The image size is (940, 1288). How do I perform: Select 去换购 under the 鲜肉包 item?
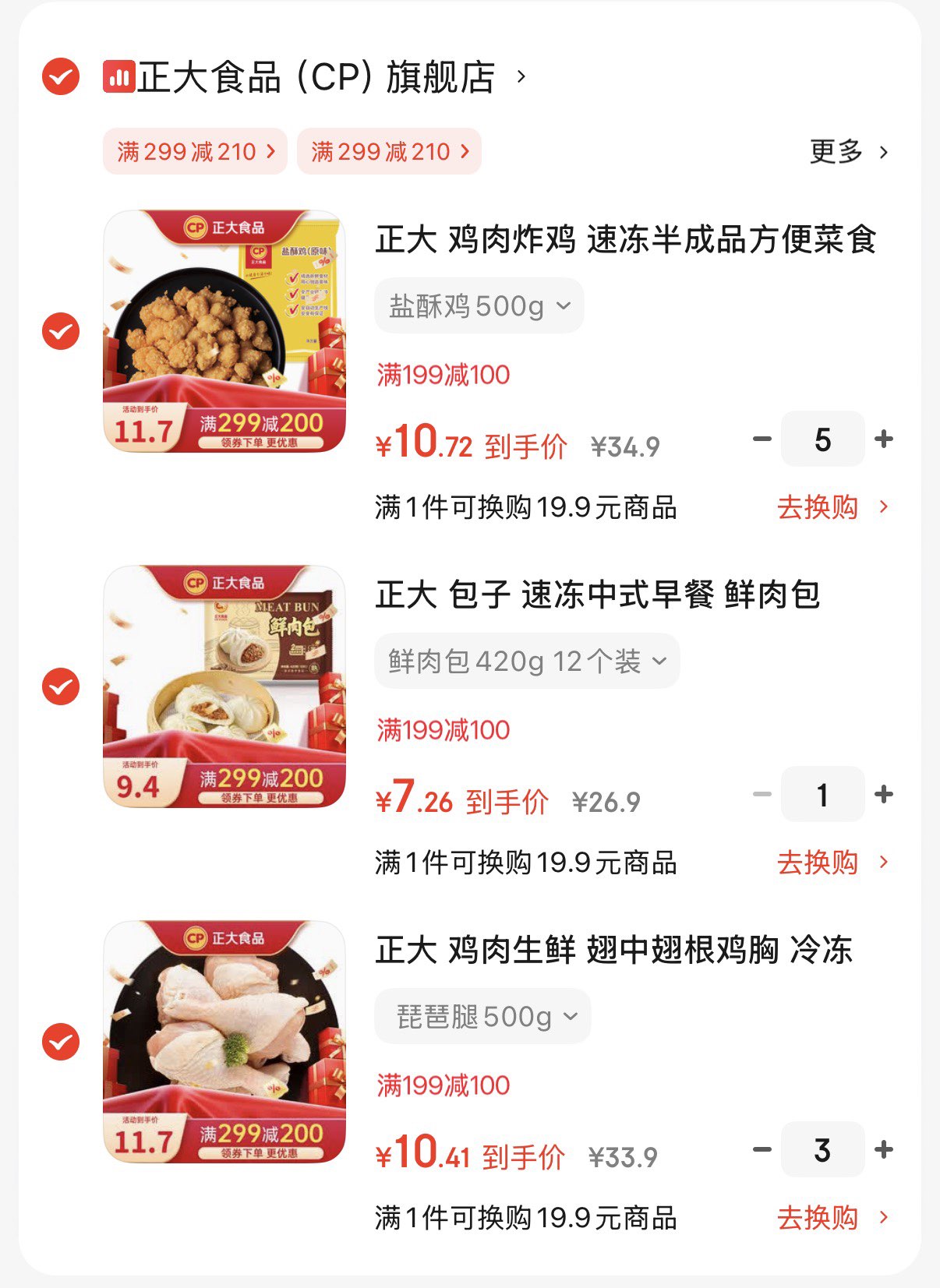831,863
